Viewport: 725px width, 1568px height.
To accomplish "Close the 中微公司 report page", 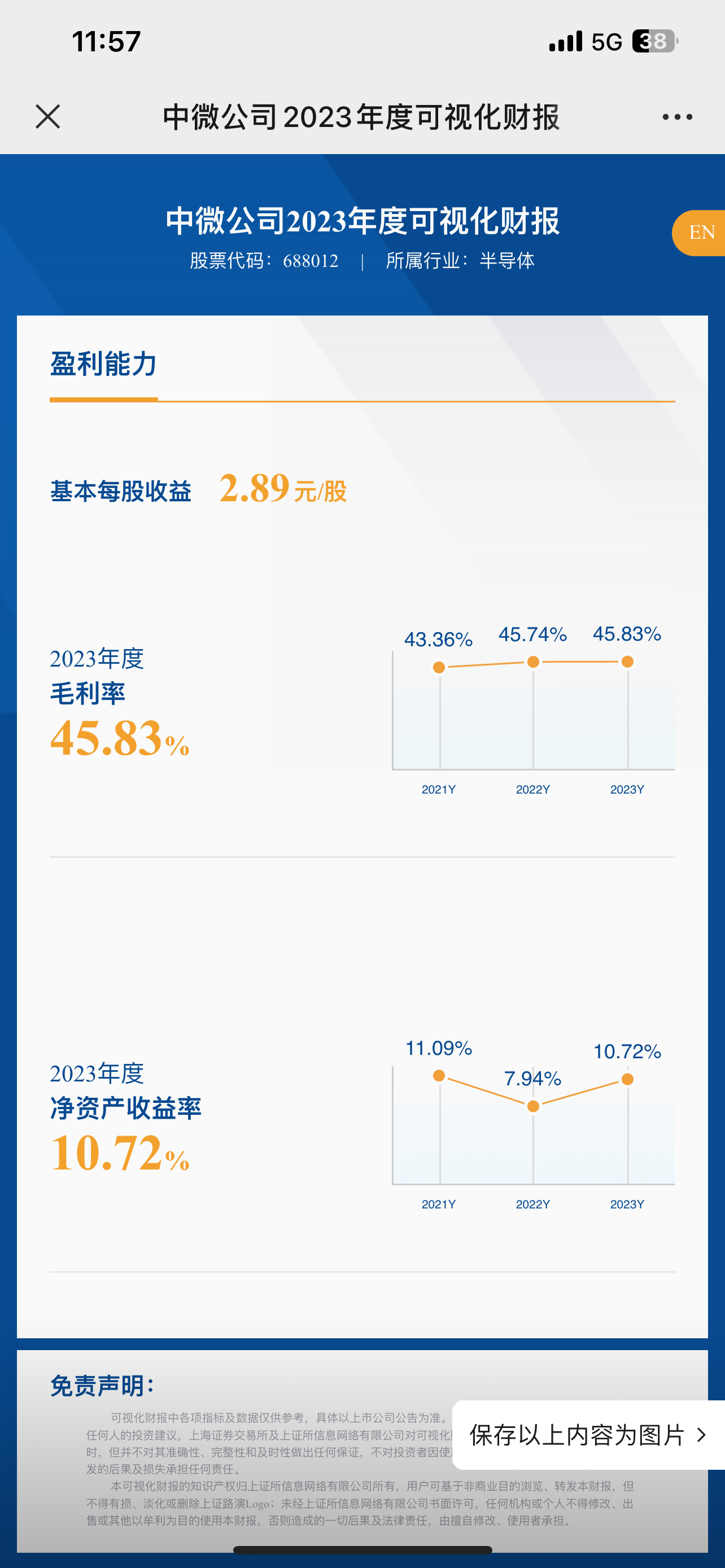I will click(47, 116).
